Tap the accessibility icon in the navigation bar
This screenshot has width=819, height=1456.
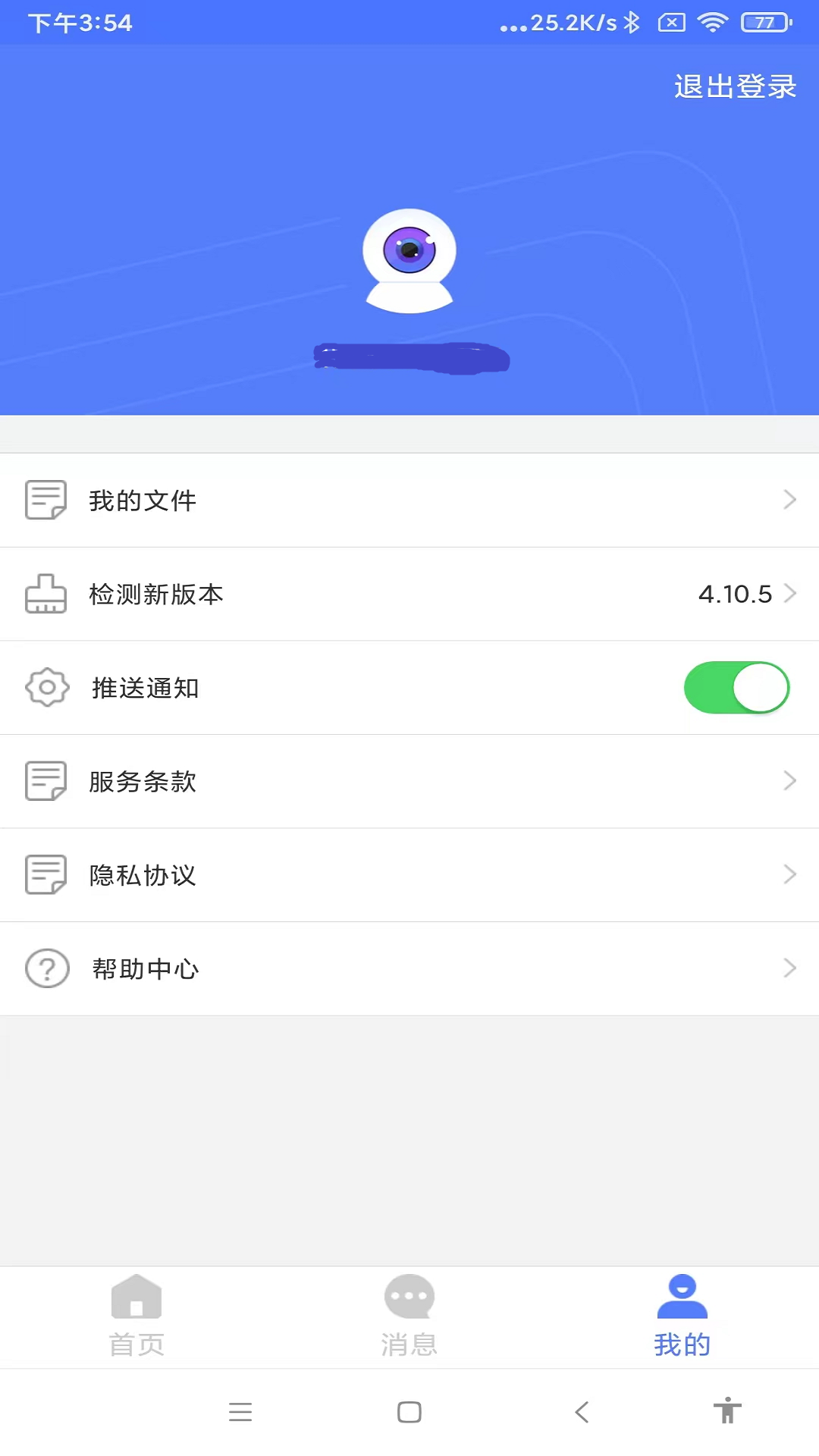click(x=726, y=1411)
